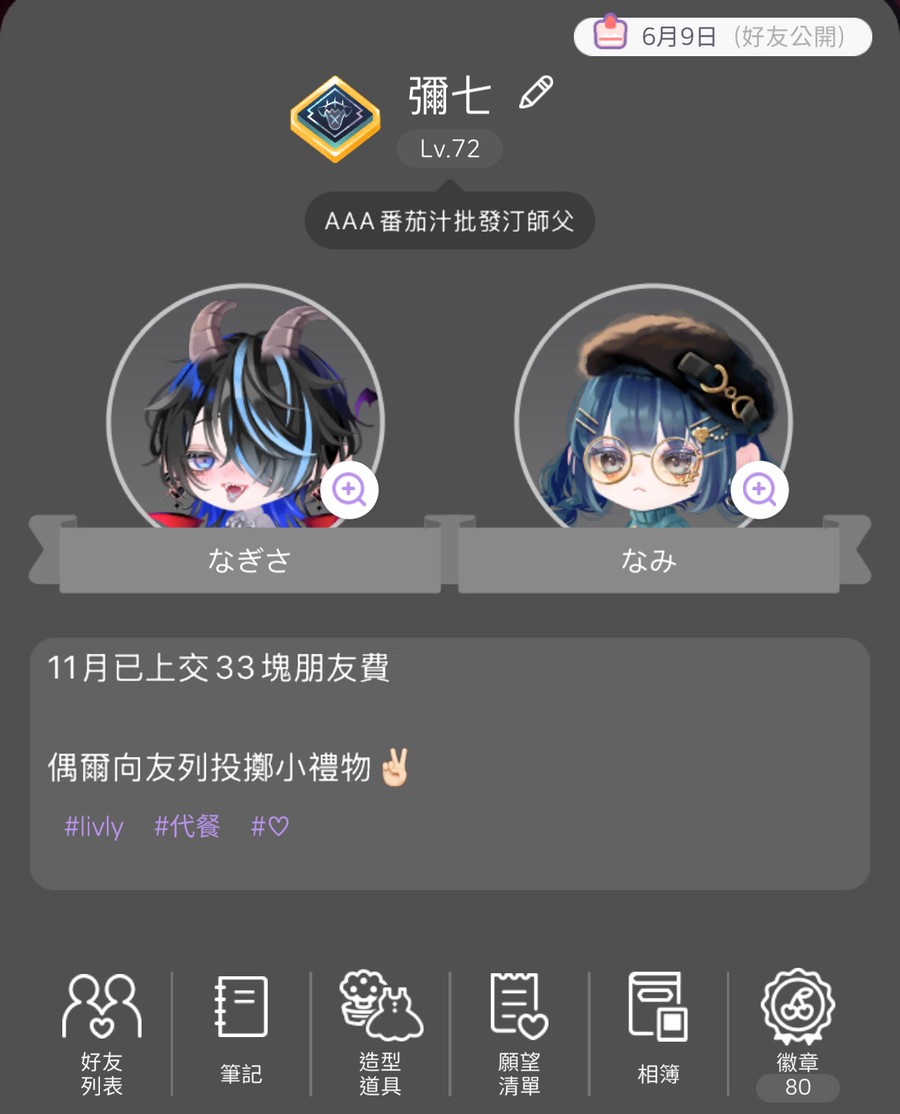Open the #代餐 hashtag
Viewport: 900px width, 1114px height.
(x=187, y=827)
